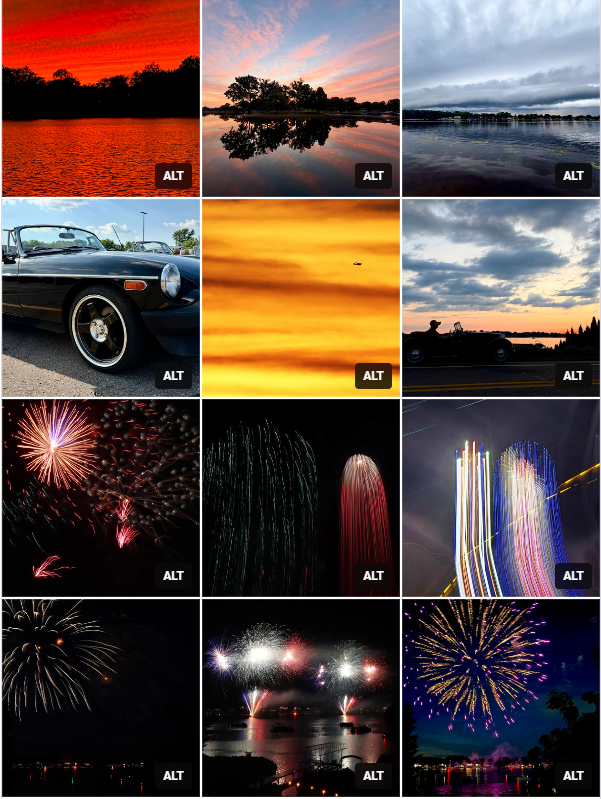Show ALT text for light streaks photo
This screenshot has width=601, height=799.
point(573,576)
